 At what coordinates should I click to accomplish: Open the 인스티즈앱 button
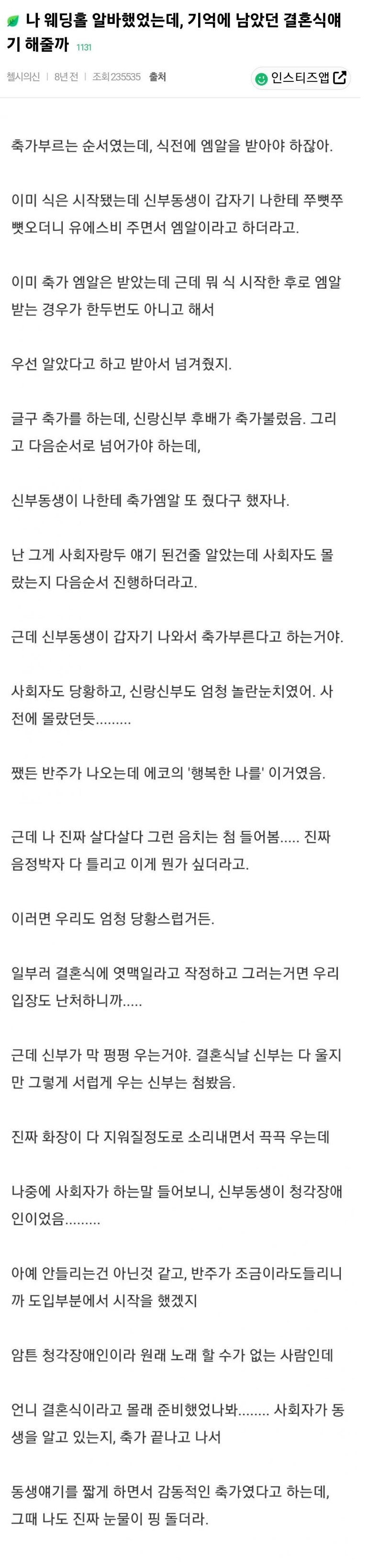[x=301, y=78]
